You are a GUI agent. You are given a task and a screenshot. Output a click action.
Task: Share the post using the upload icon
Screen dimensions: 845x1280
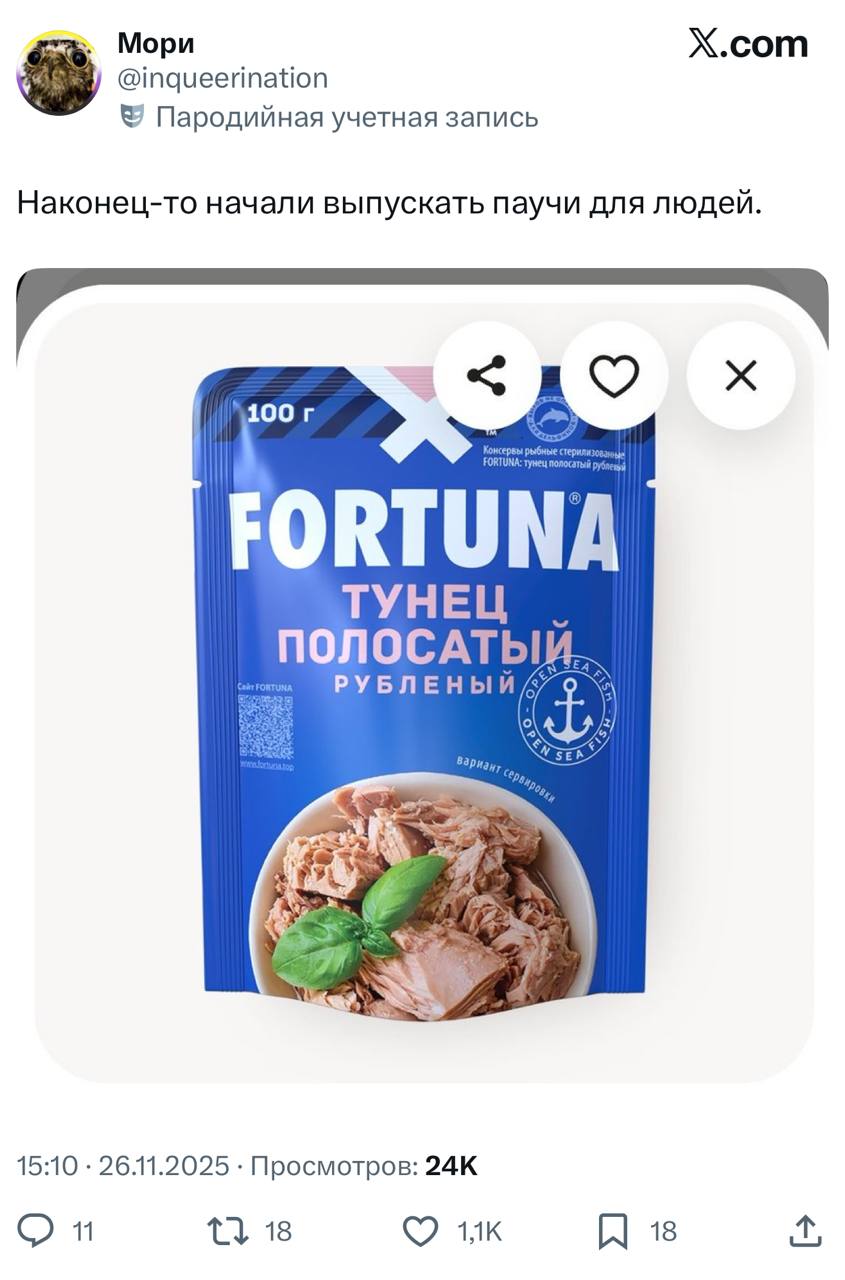click(x=806, y=1230)
